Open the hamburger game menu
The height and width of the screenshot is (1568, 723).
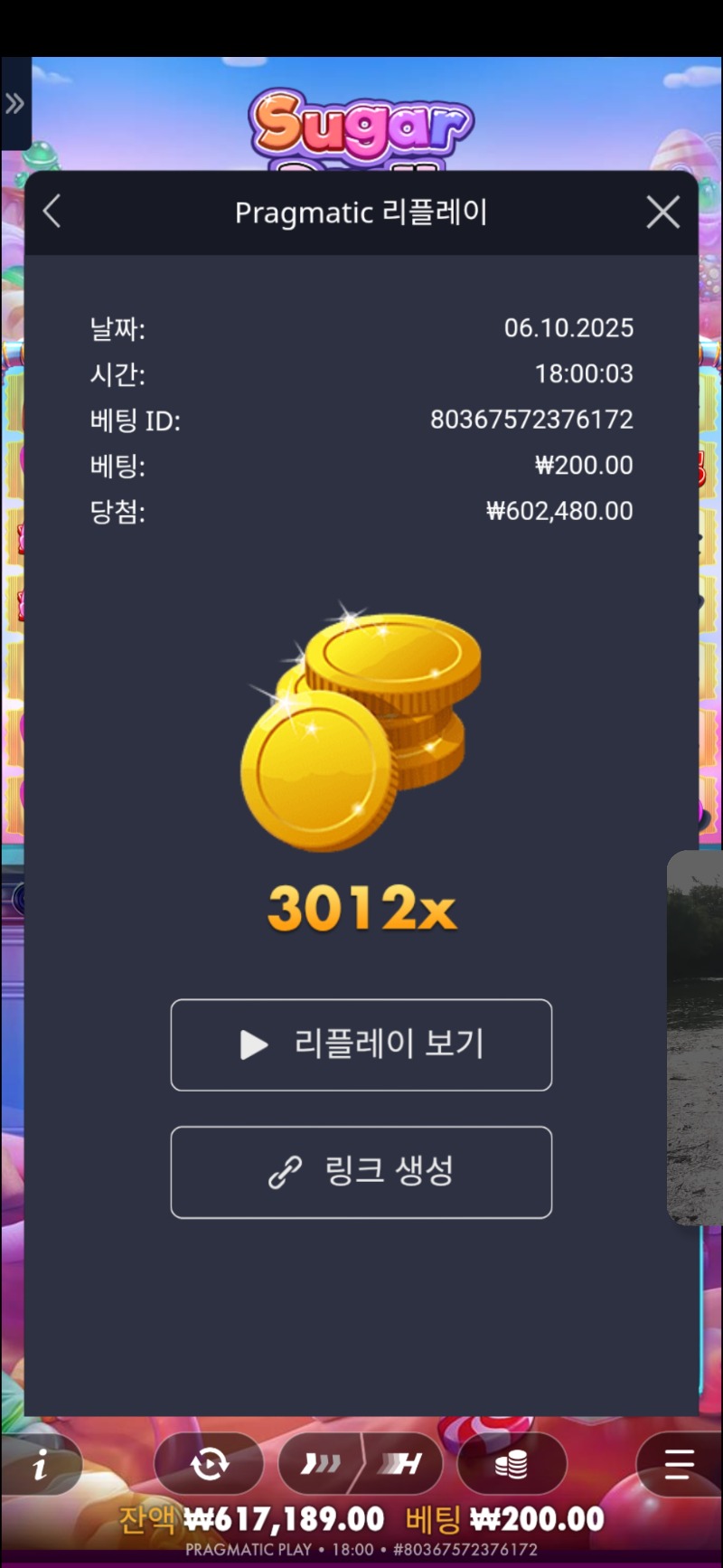click(678, 1463)
